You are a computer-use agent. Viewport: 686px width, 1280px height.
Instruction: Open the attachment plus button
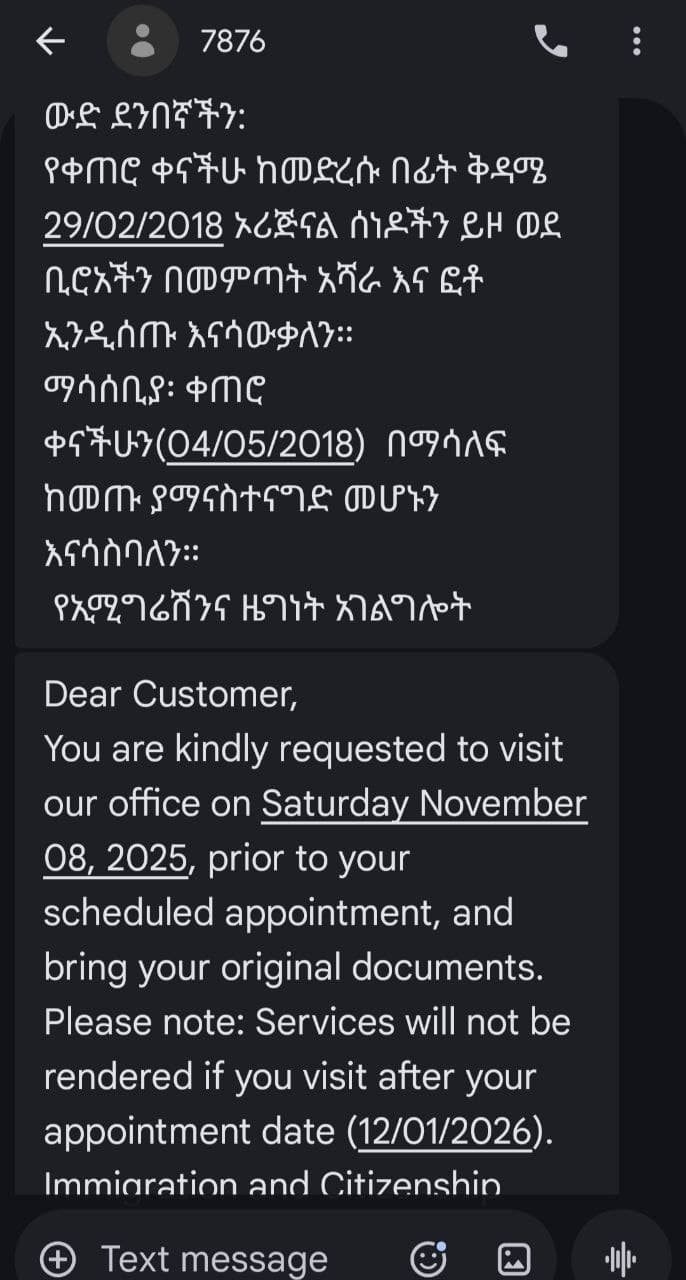(x=59, y=1258)
